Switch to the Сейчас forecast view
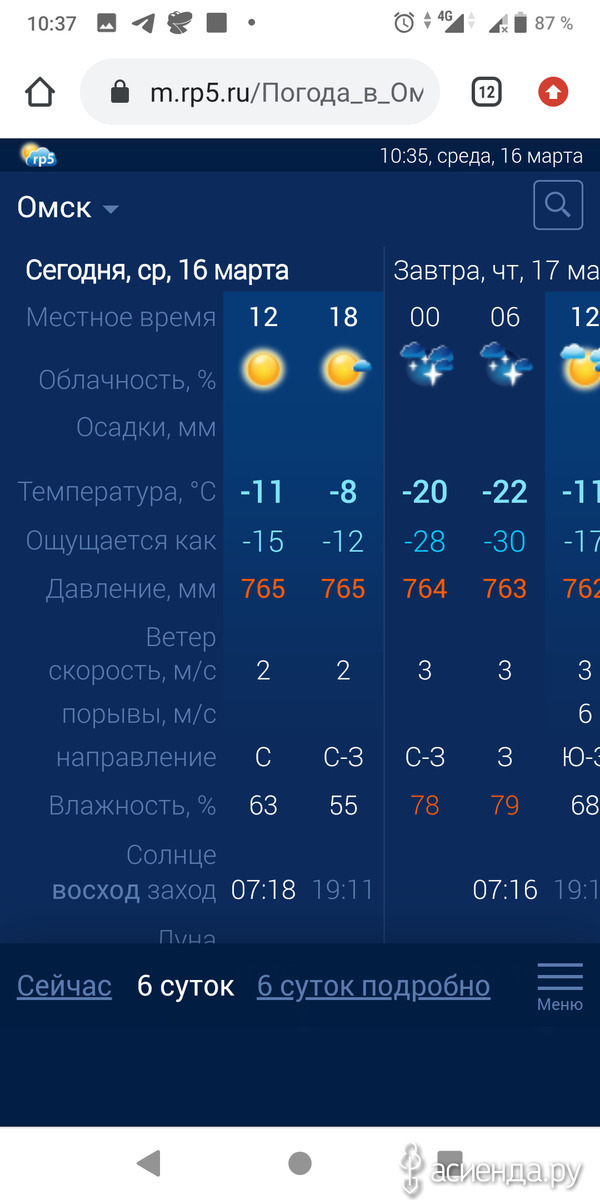600x1200 pixels. [x=64, y=986]
